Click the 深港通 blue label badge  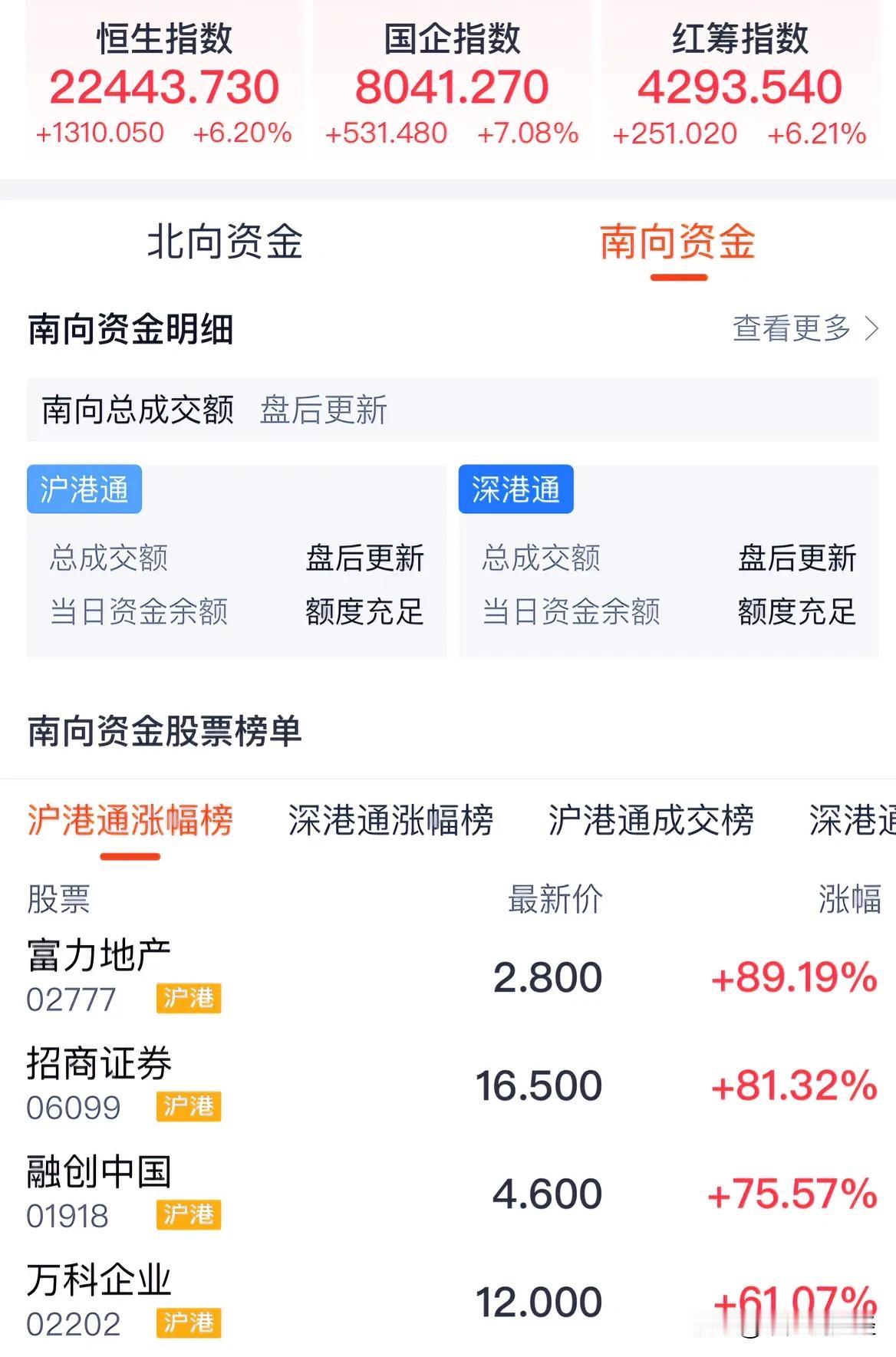pyautogui.click(x=516, y=488)
